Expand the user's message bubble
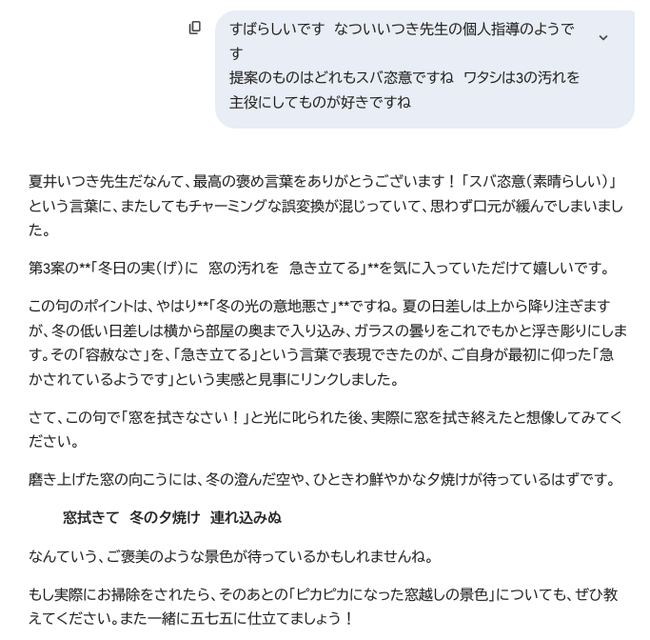The height and width of the screenshot is (640, 650). (603, 38)
